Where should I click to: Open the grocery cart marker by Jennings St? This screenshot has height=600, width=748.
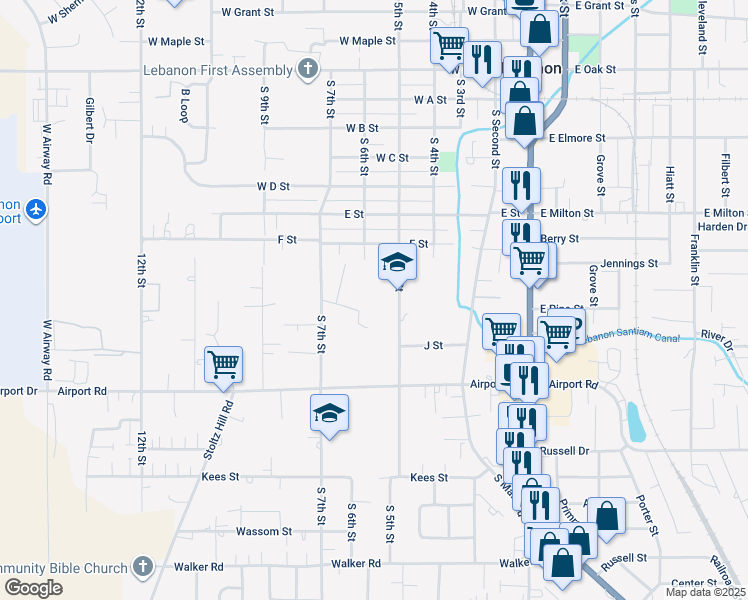click(529, 260)
